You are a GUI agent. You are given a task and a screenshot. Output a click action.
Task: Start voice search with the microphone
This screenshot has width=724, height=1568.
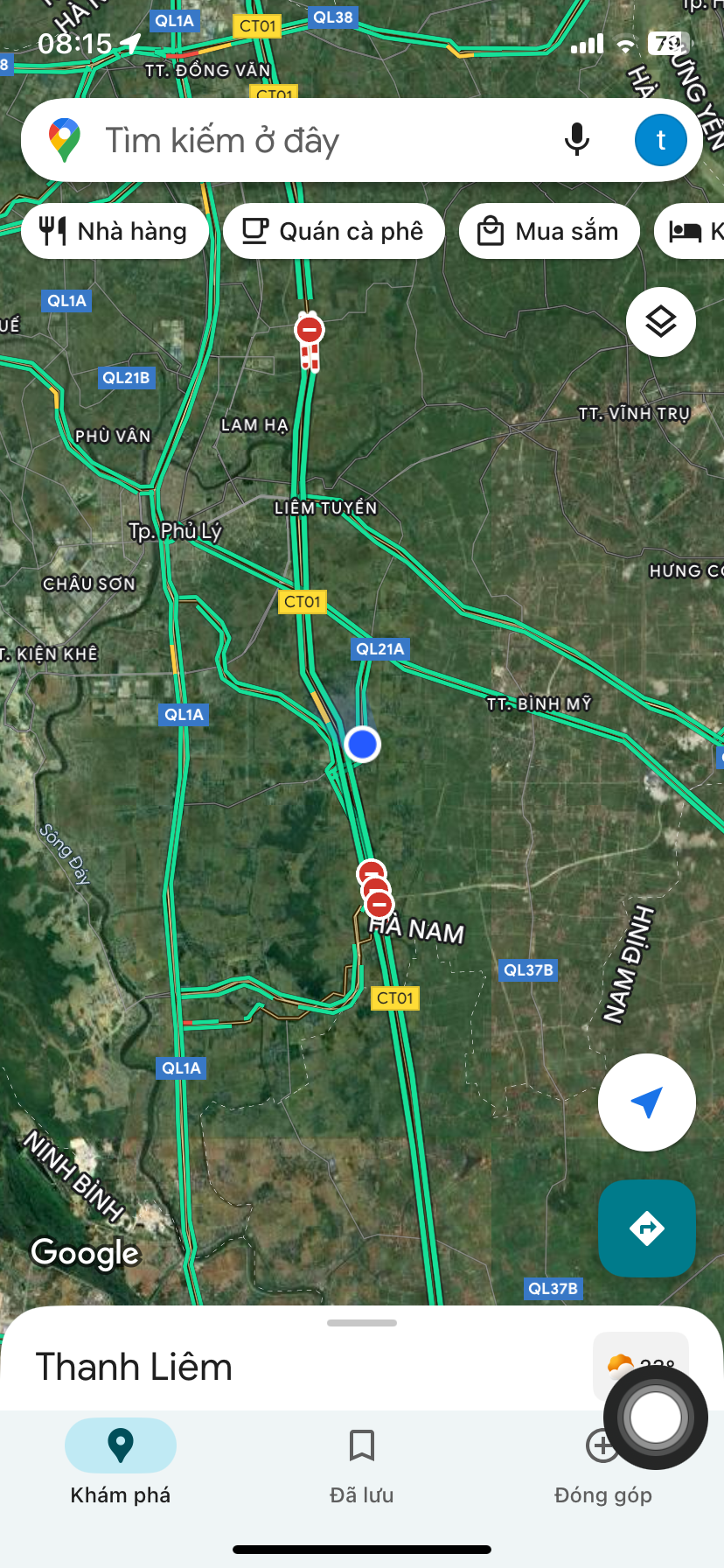pos(576,140)
